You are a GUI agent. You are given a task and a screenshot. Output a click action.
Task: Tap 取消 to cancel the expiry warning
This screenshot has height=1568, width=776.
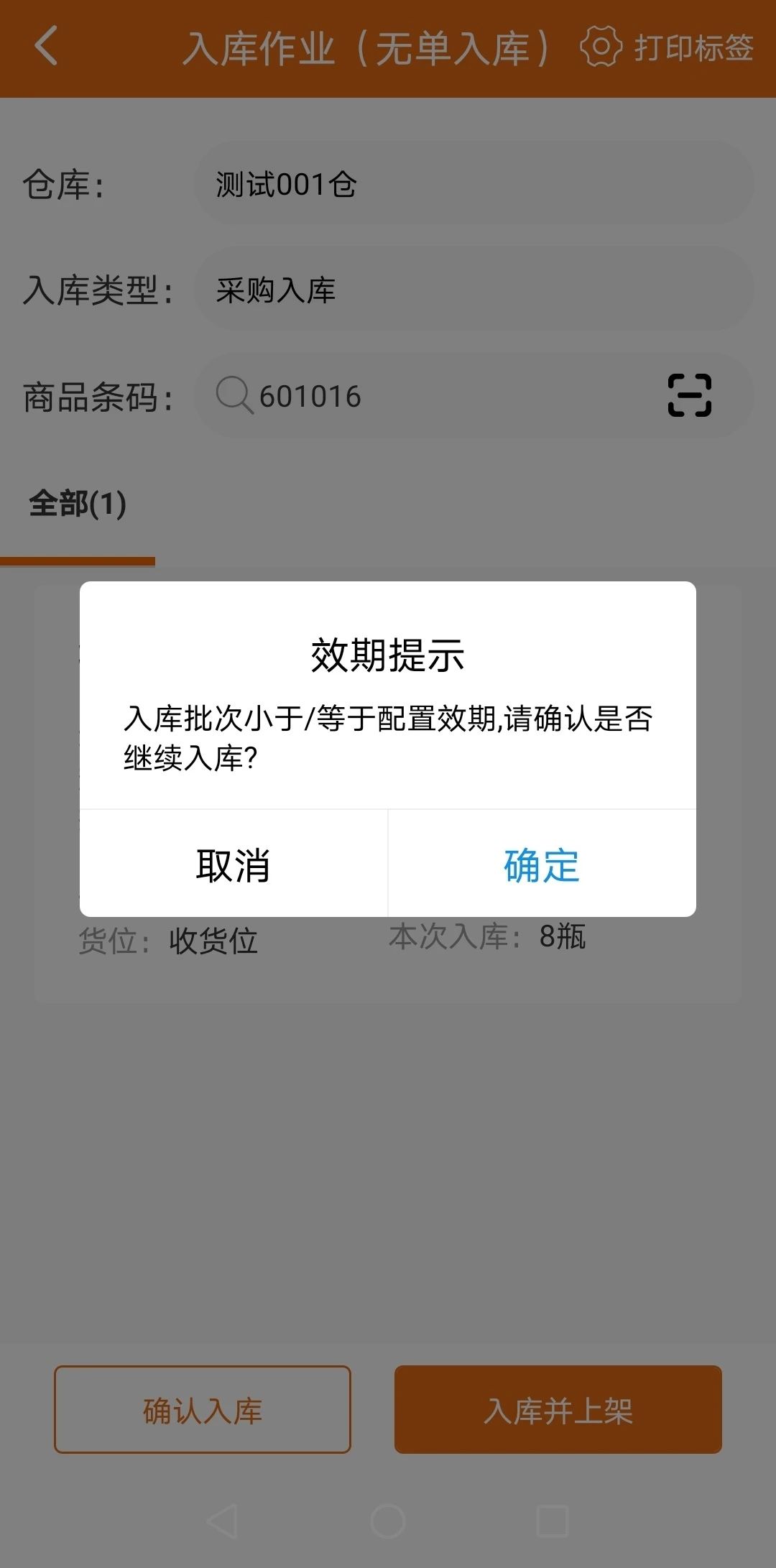234,864
